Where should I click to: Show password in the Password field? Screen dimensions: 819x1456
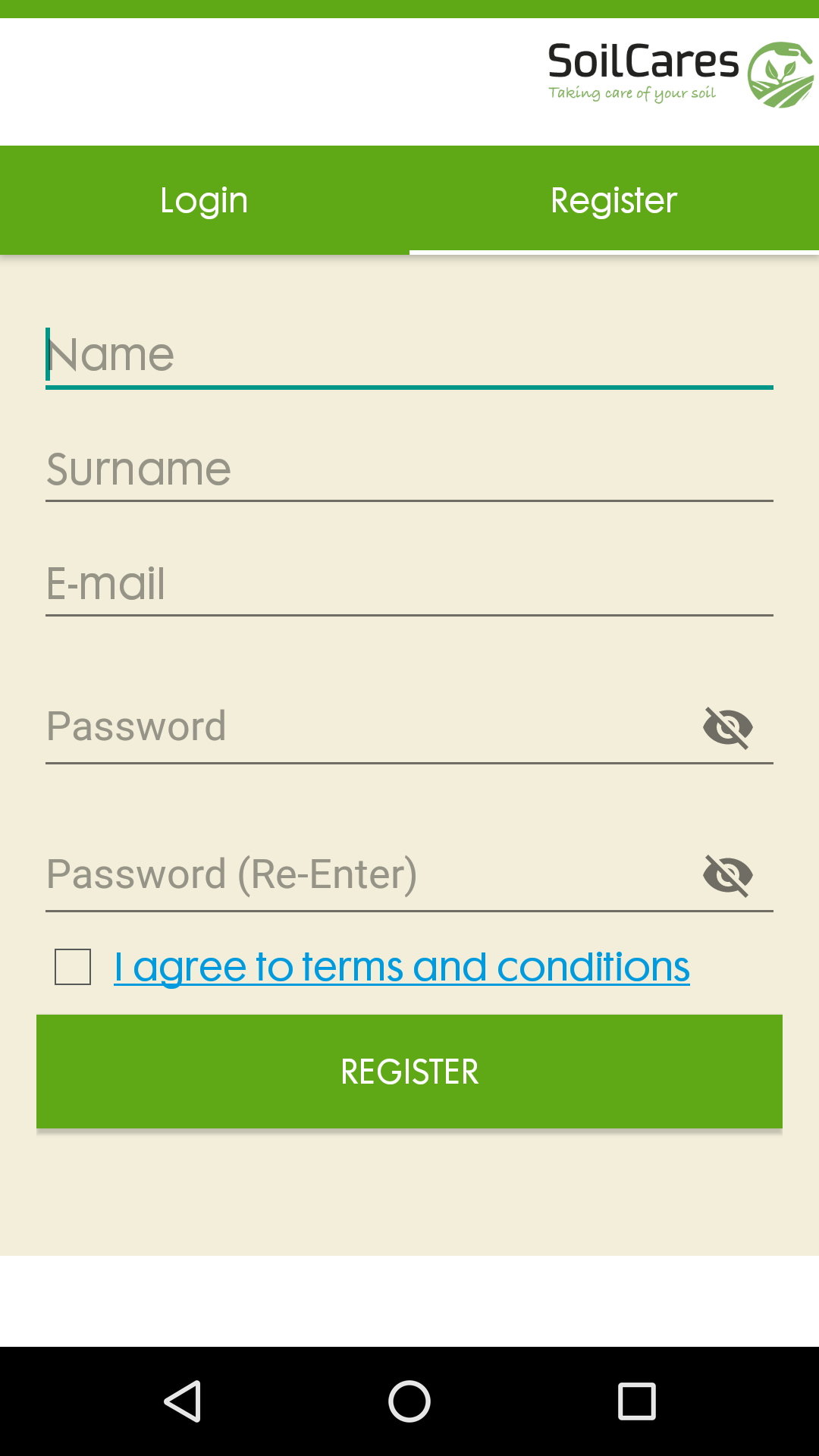coord(727,726)
